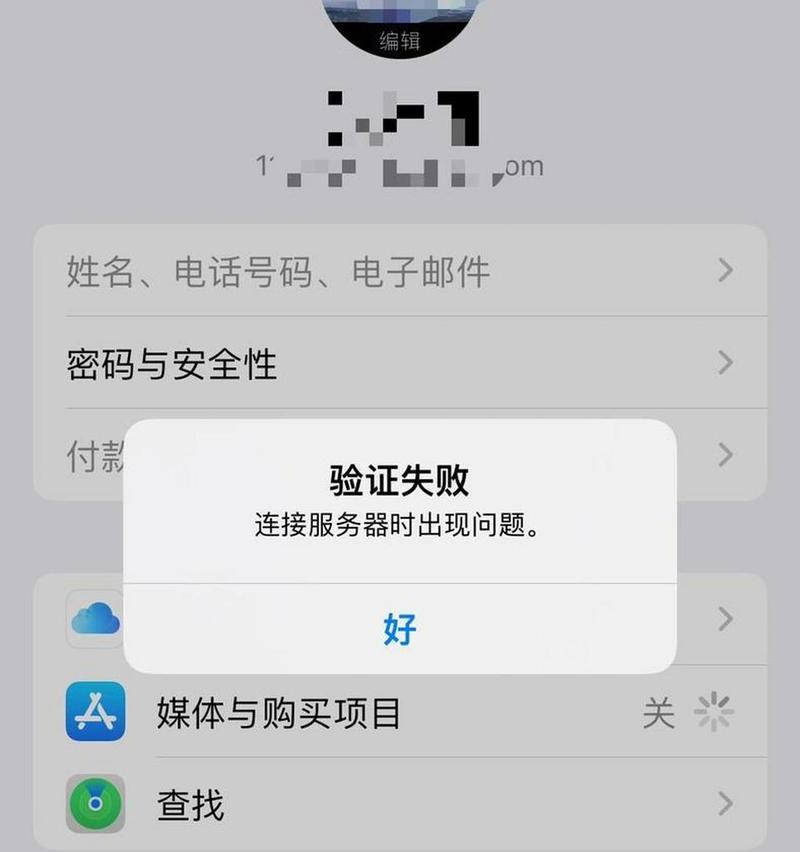Open 查找 settings
The height and width of the screenshot is (852, 800).
(x=190, y=803)
